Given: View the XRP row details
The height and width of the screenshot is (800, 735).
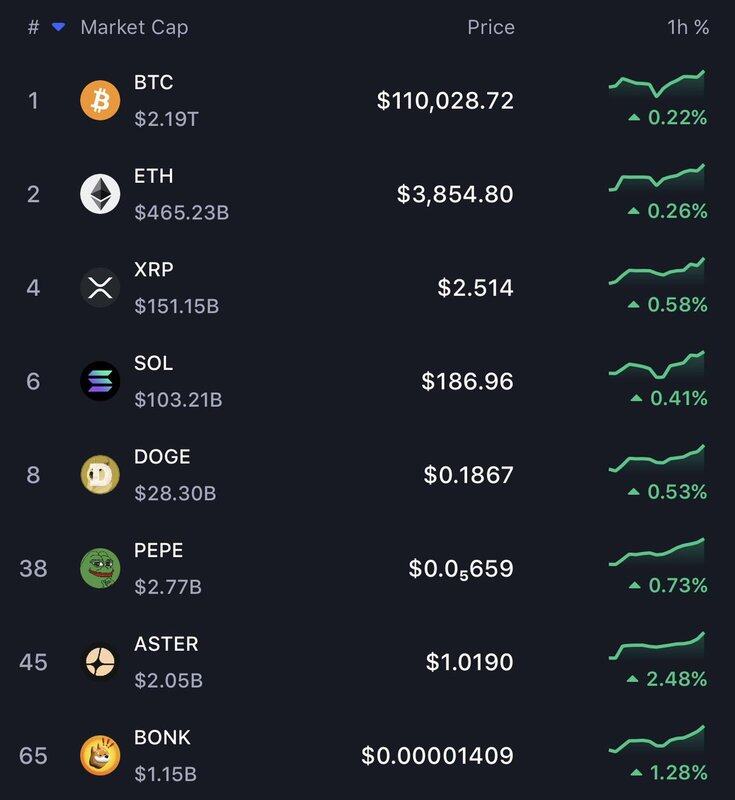Looking at the screenshot, I should (x=154, y=270).
